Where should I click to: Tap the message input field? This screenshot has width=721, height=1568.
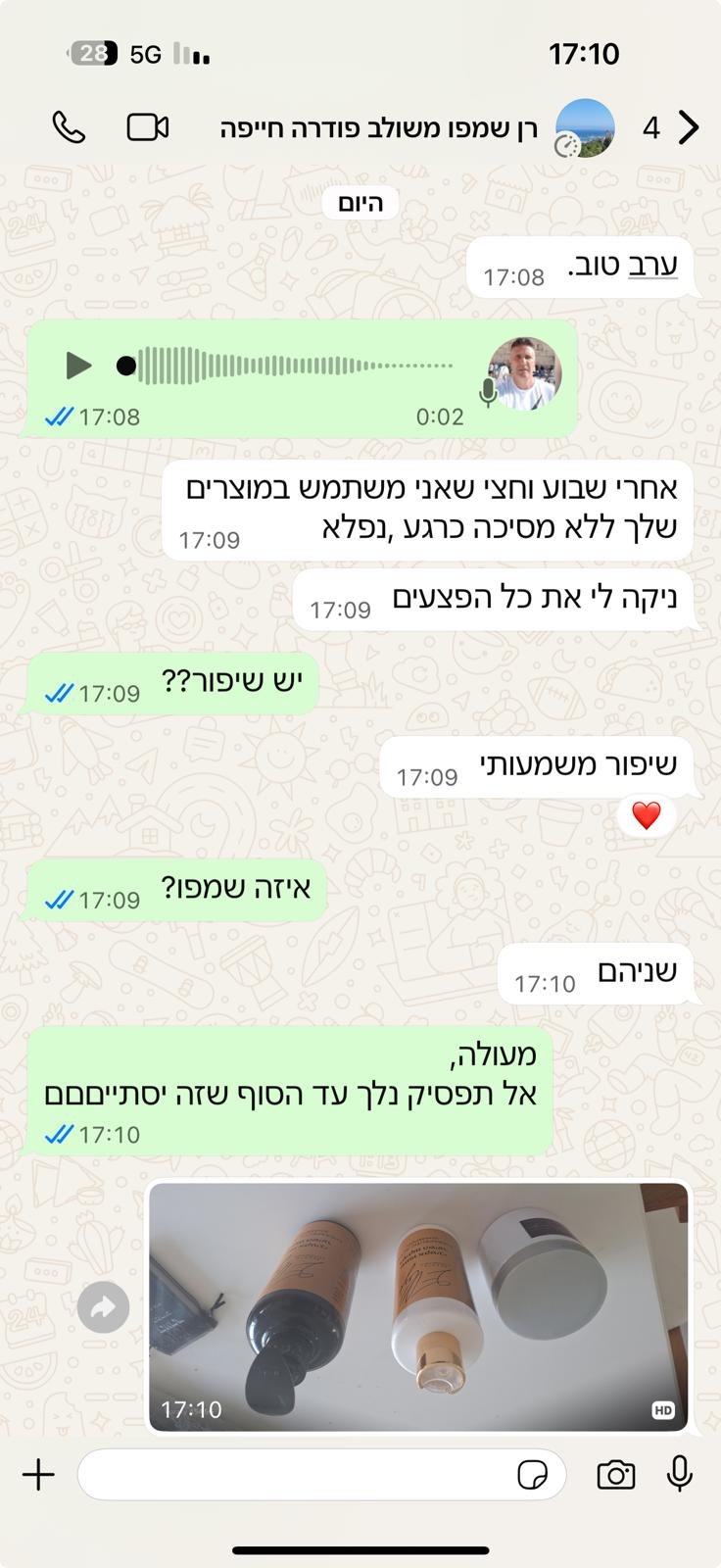[x=294, y=1474]
